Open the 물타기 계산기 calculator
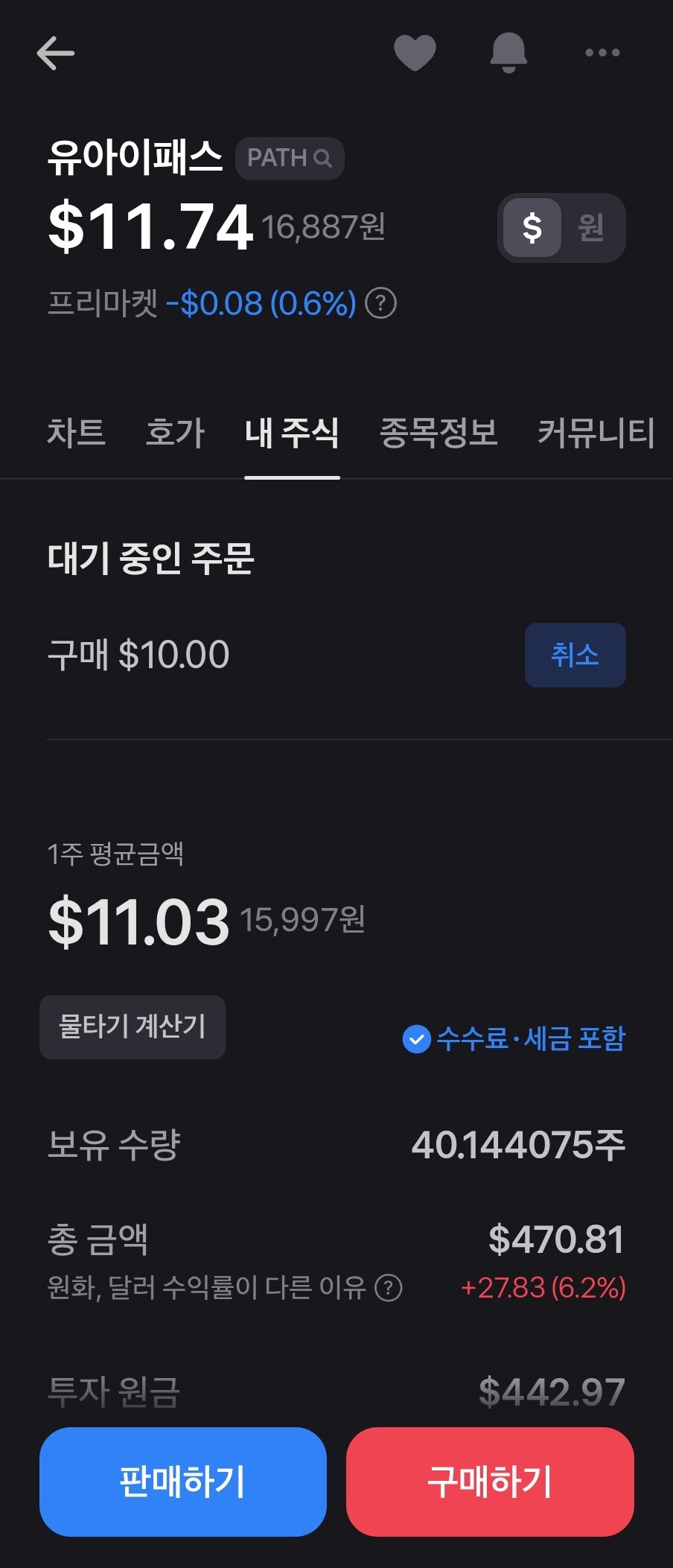This screenshot has width=673, height=1568. [x=133, y=1026]
